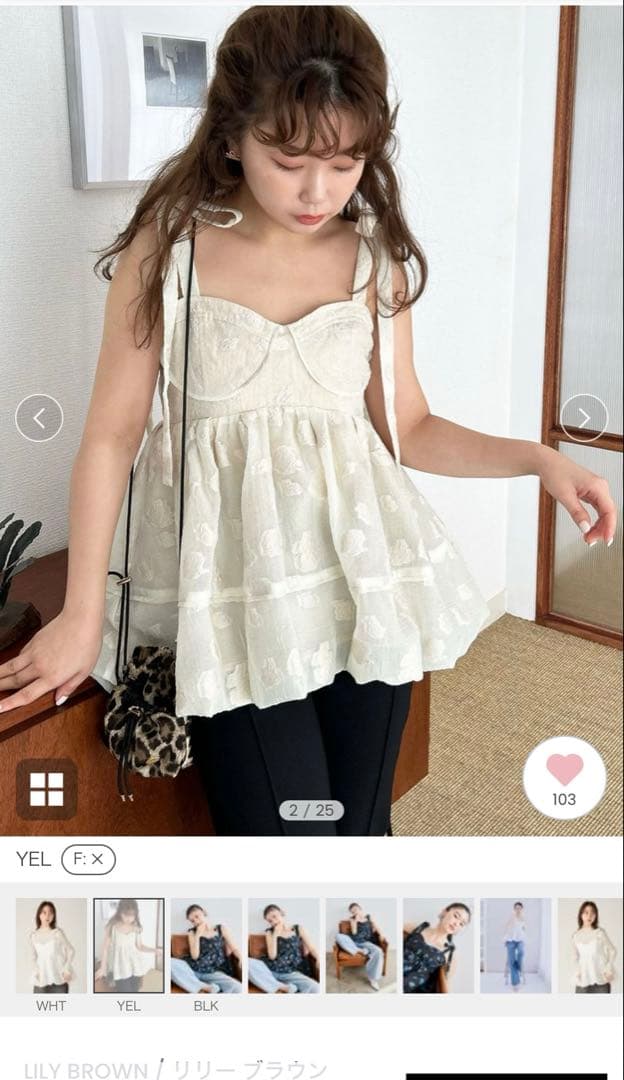View thumbnail of full-body jeans look

point(515,945)
